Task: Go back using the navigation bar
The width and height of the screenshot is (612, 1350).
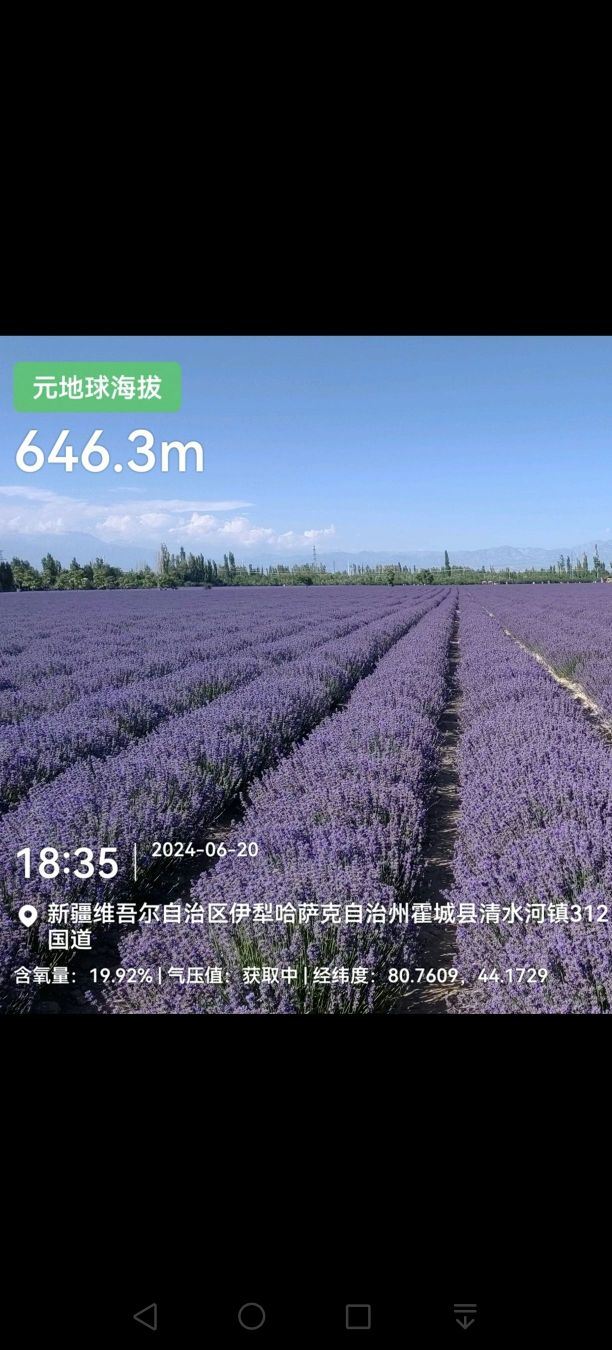Action: [146, 1316]
